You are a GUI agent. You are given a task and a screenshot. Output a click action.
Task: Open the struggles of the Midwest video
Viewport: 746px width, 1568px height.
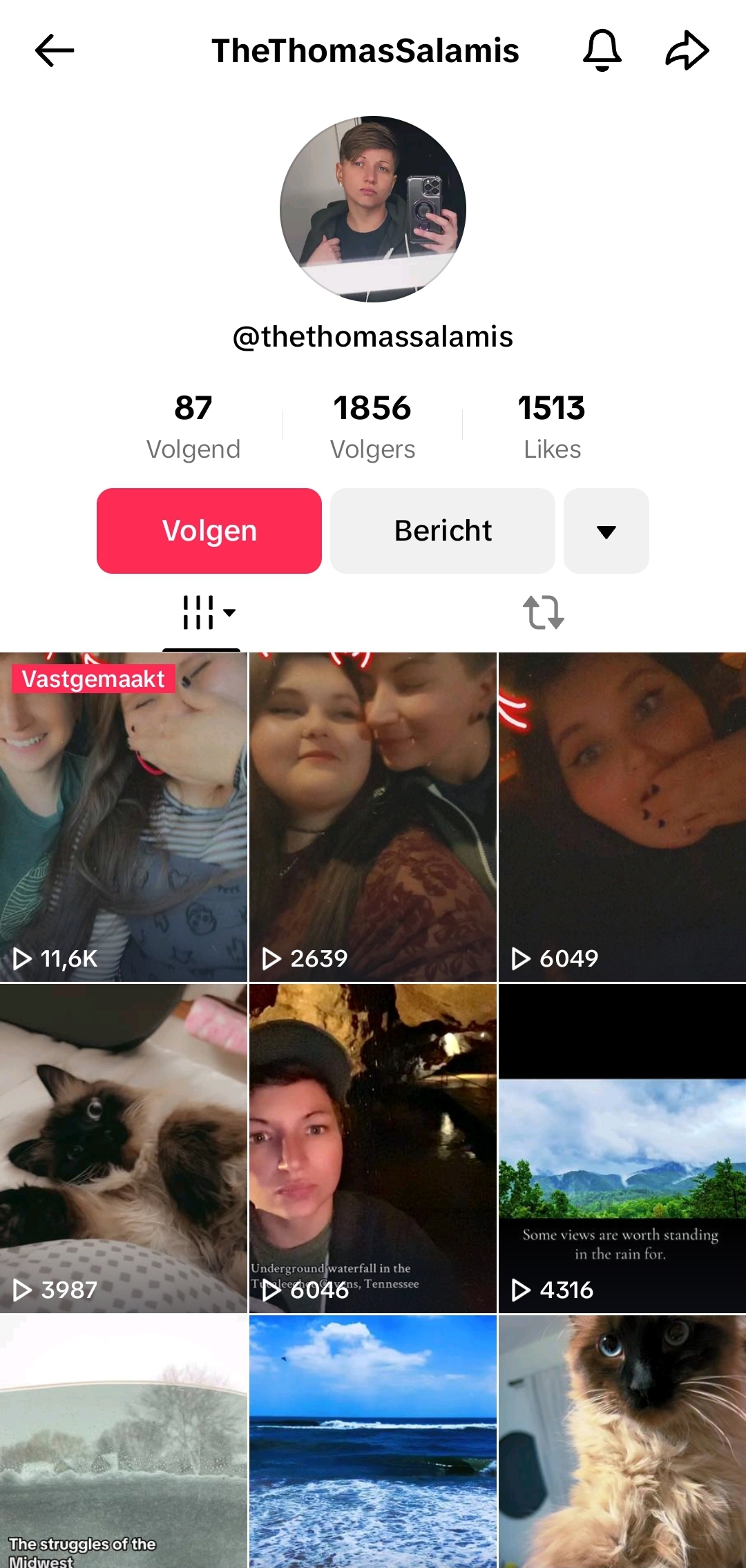(x=124, y=1442)
